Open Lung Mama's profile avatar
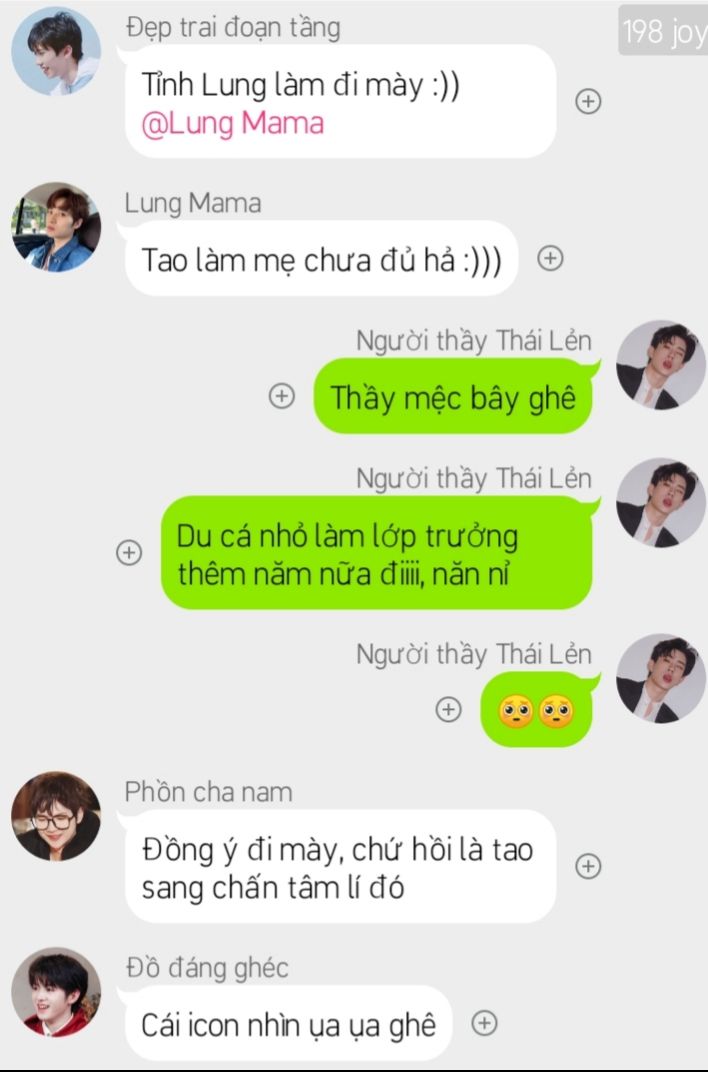Viewport: 708px width, 1072px height. coord(56,227)
